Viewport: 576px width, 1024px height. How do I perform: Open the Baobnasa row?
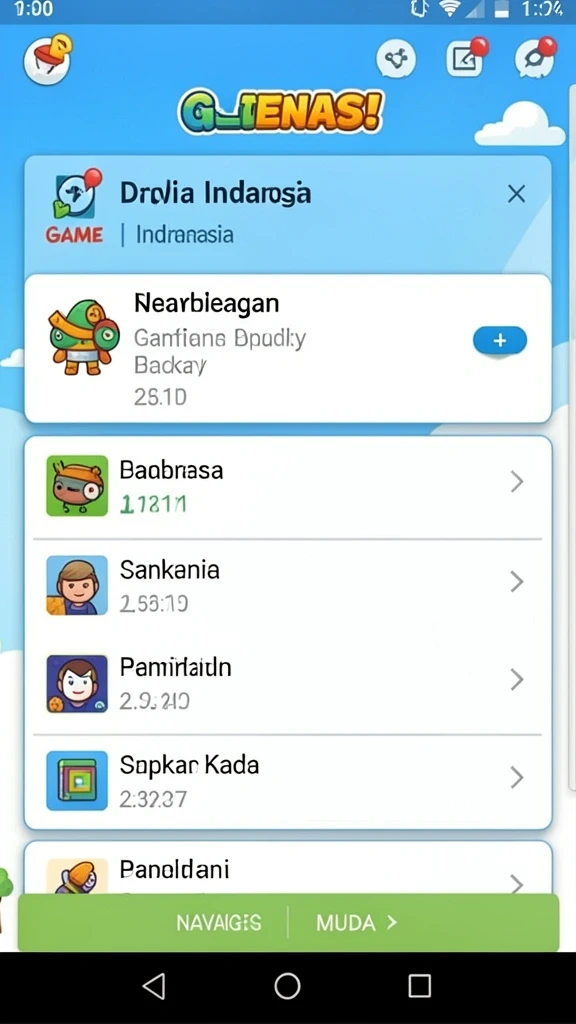pos(287,487)
